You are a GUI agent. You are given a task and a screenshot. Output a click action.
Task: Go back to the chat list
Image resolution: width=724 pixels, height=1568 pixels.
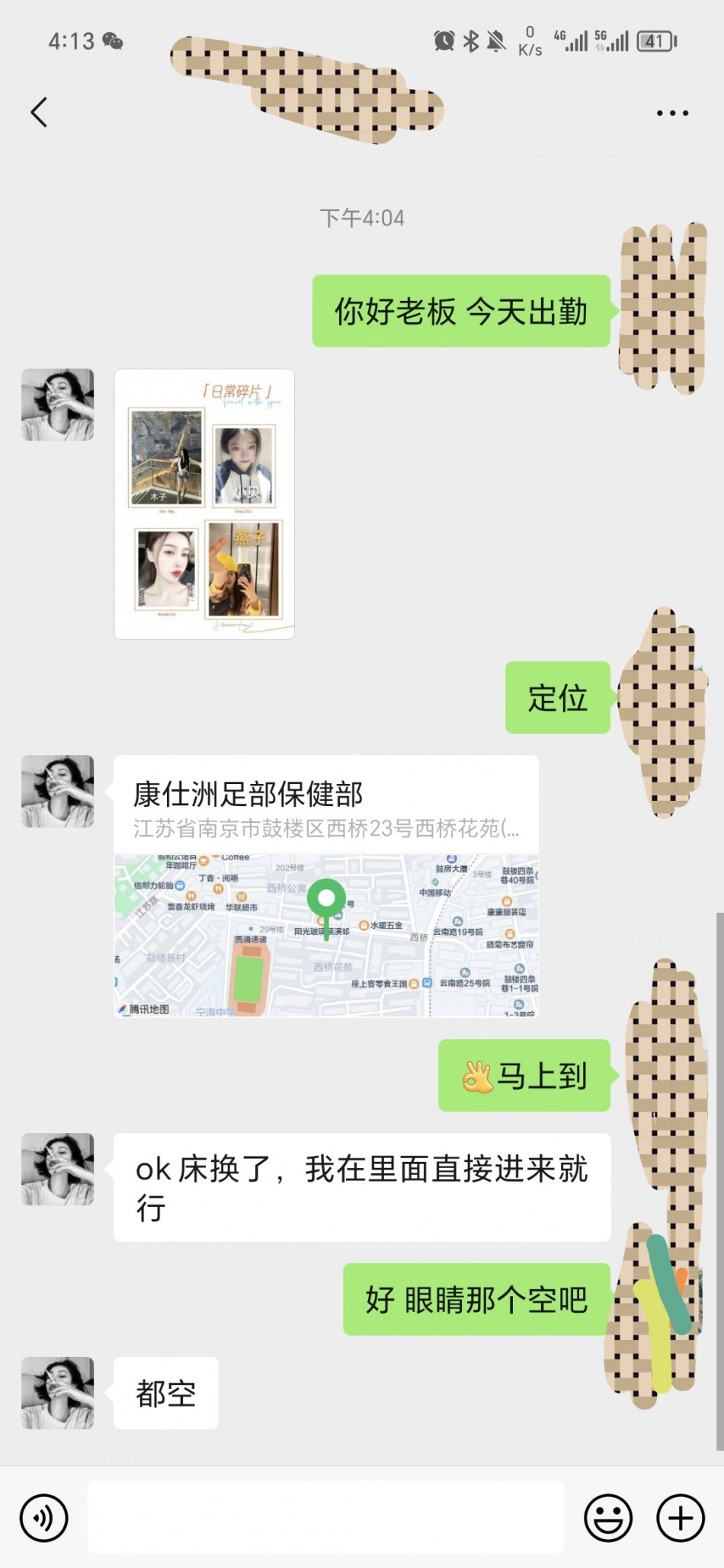[40, 112]
